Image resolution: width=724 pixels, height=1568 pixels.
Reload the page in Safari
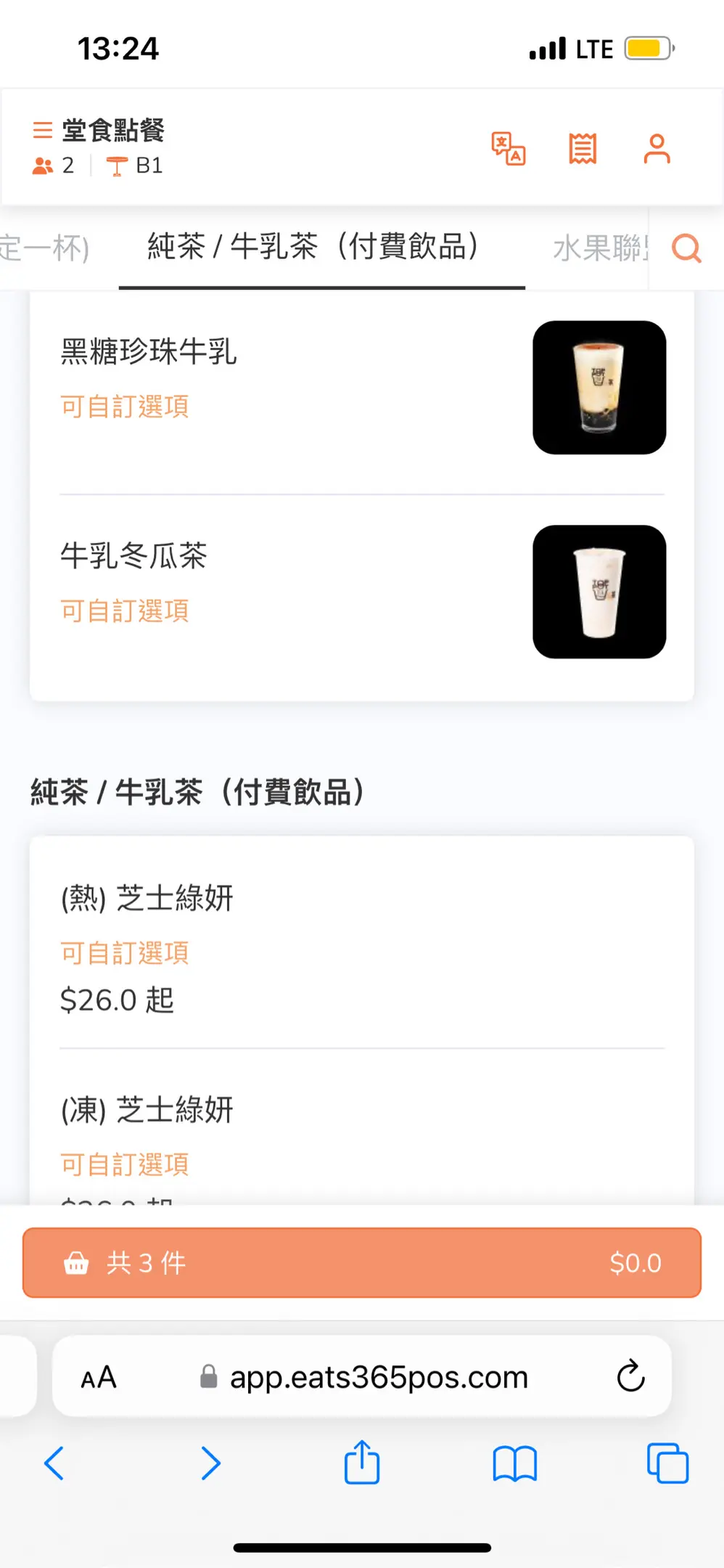click(x=630, y=1376)
